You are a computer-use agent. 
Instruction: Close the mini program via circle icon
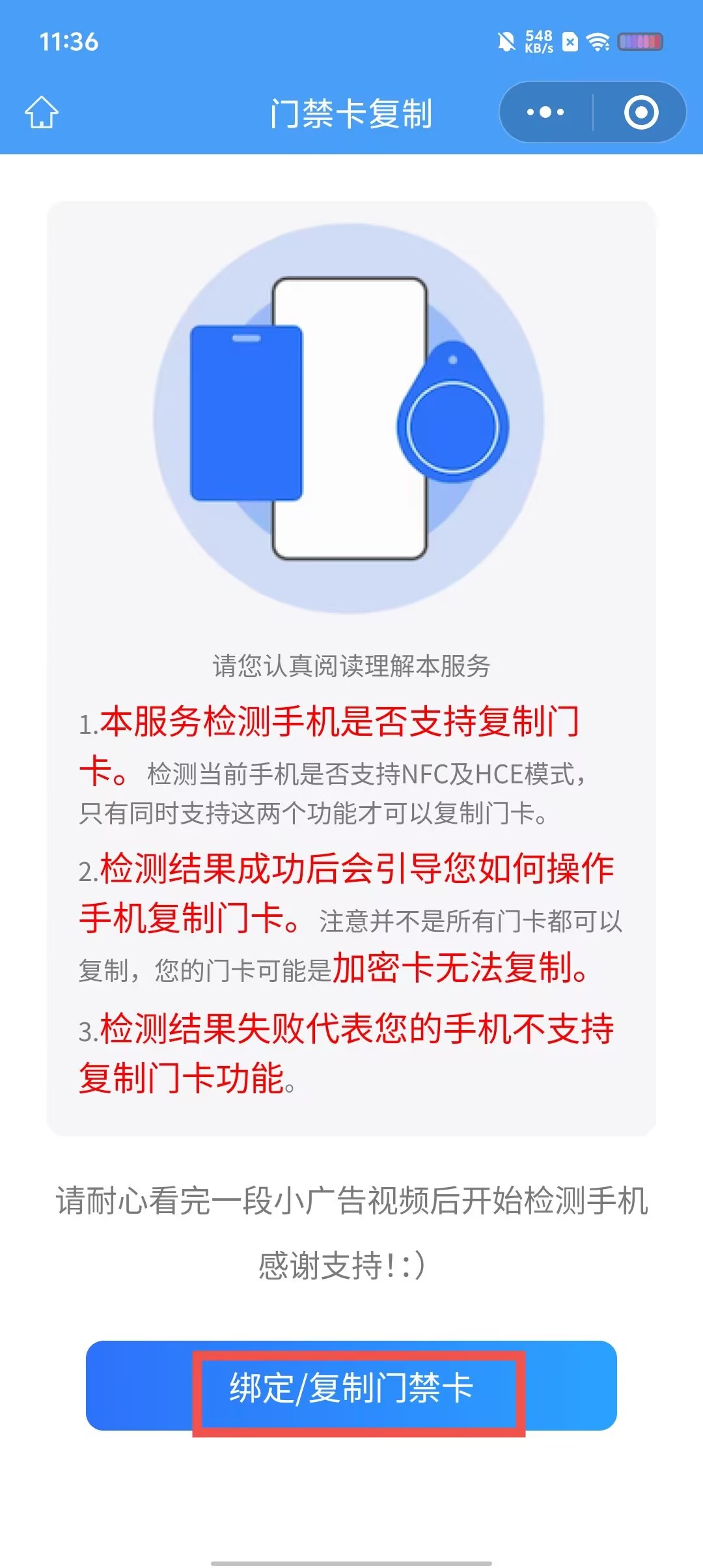pos(641,113)
